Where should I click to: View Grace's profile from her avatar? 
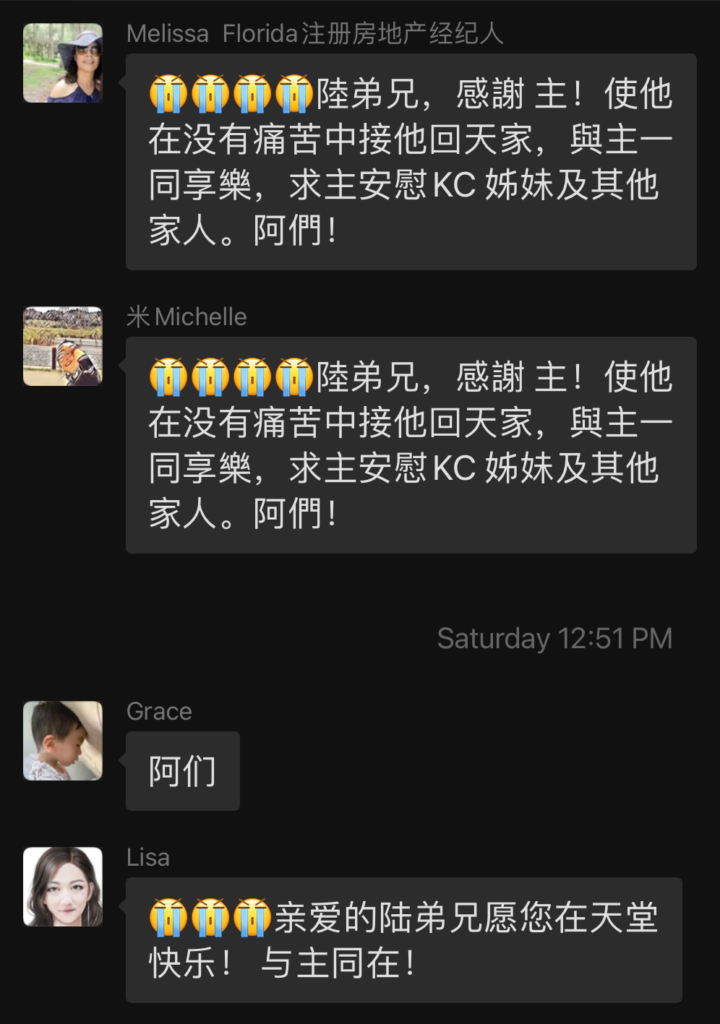(62, 740)
